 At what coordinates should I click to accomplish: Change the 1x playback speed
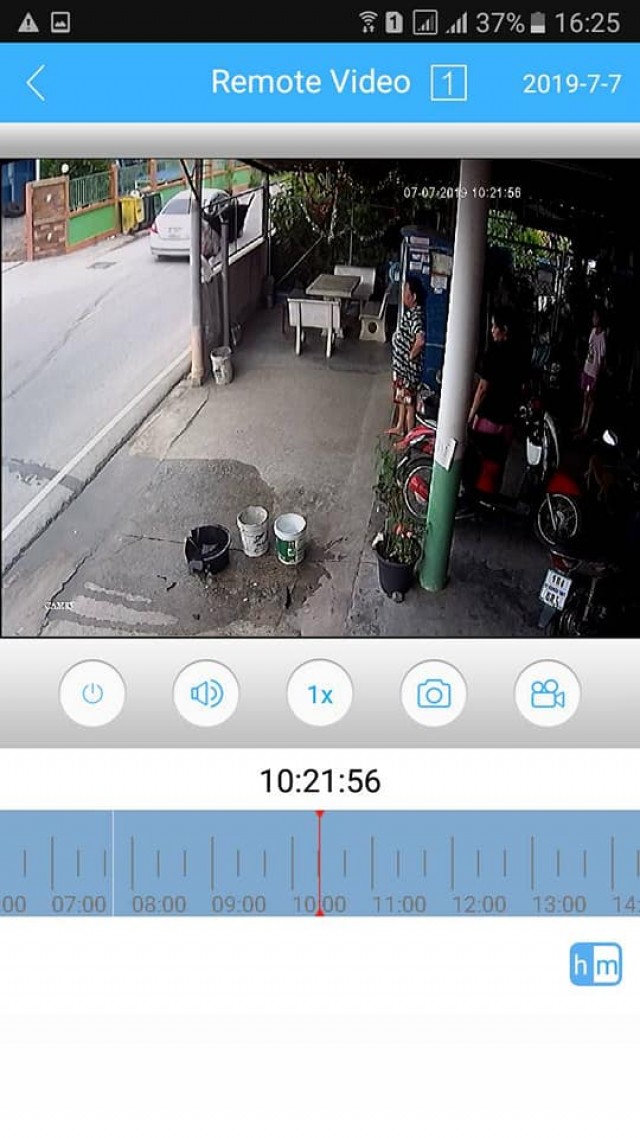[320, 693]
